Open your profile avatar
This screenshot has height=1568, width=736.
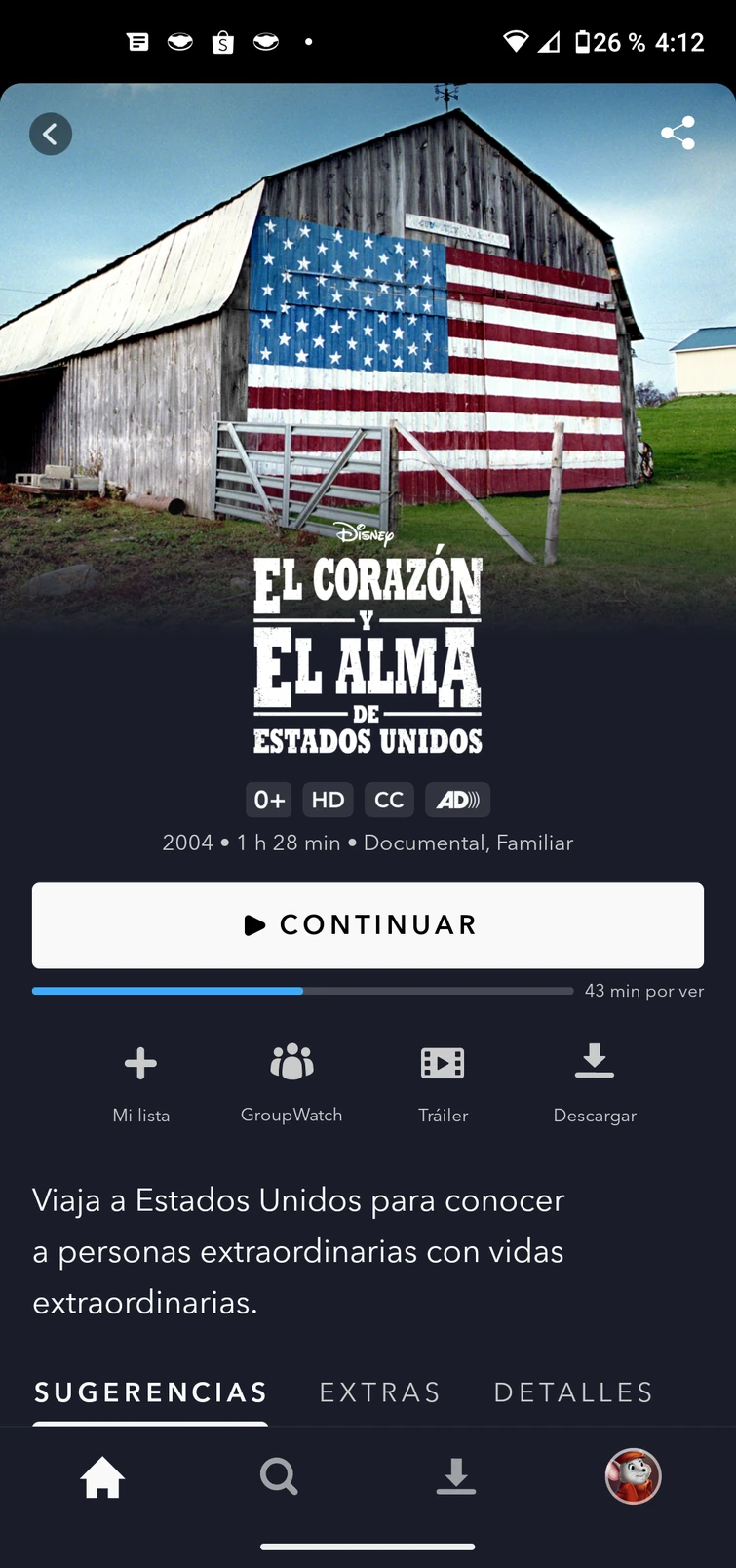coord(633,1477)
